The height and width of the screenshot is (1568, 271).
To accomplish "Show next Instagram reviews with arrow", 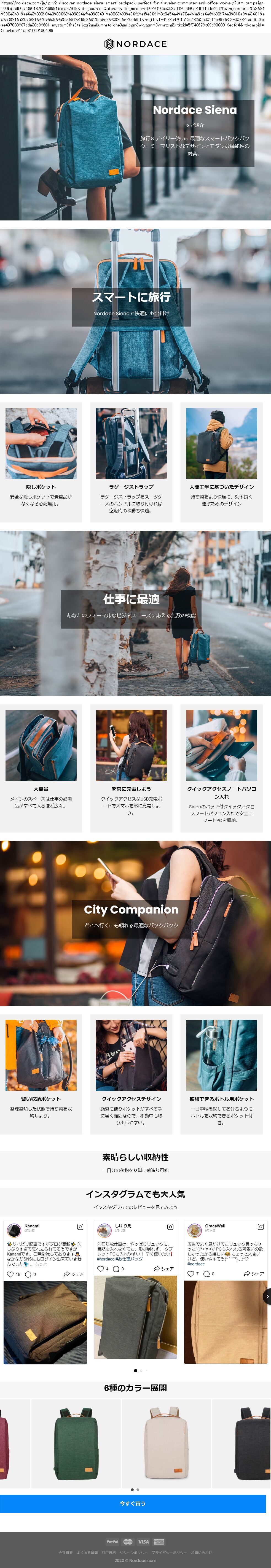I will pos(267,1297).
